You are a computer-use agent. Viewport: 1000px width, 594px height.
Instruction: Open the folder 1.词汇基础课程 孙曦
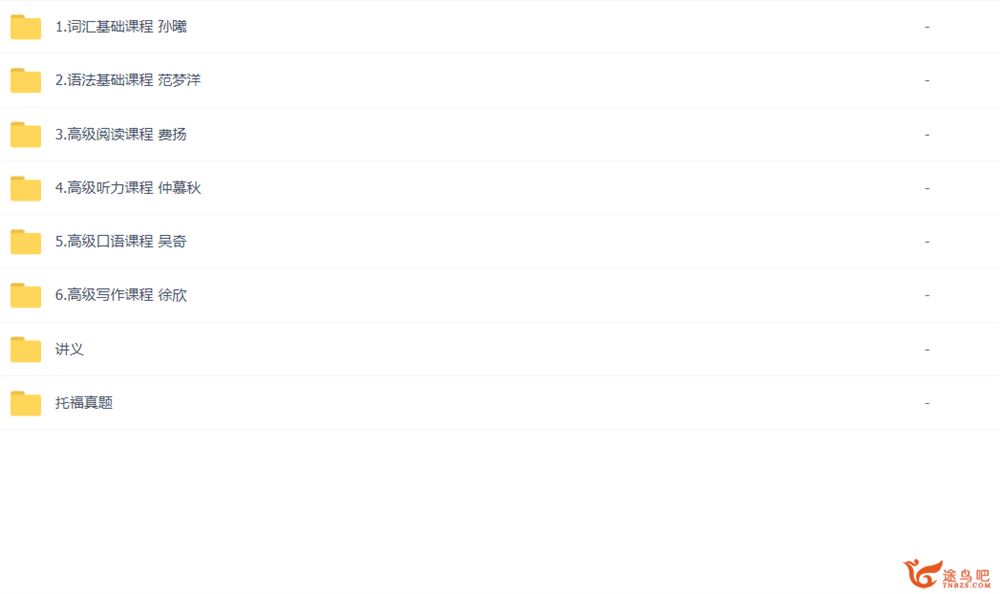[x=120, y=27]
